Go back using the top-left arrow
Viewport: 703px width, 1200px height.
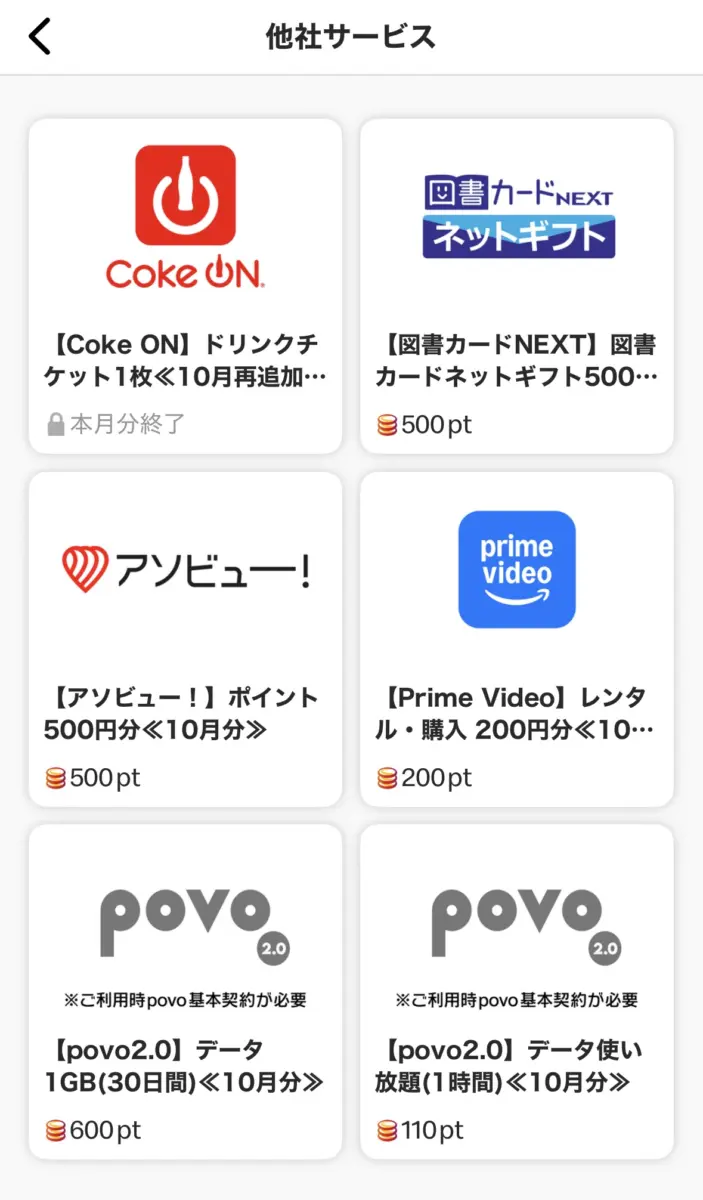40,37
